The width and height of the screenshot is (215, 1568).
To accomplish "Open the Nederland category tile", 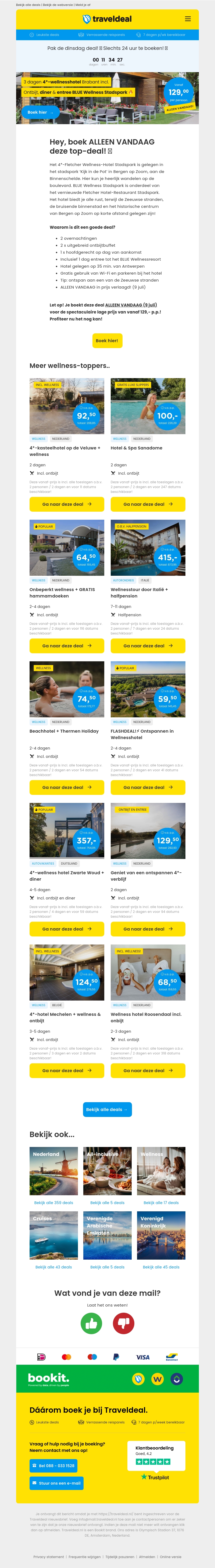I will pos(54,1172).
